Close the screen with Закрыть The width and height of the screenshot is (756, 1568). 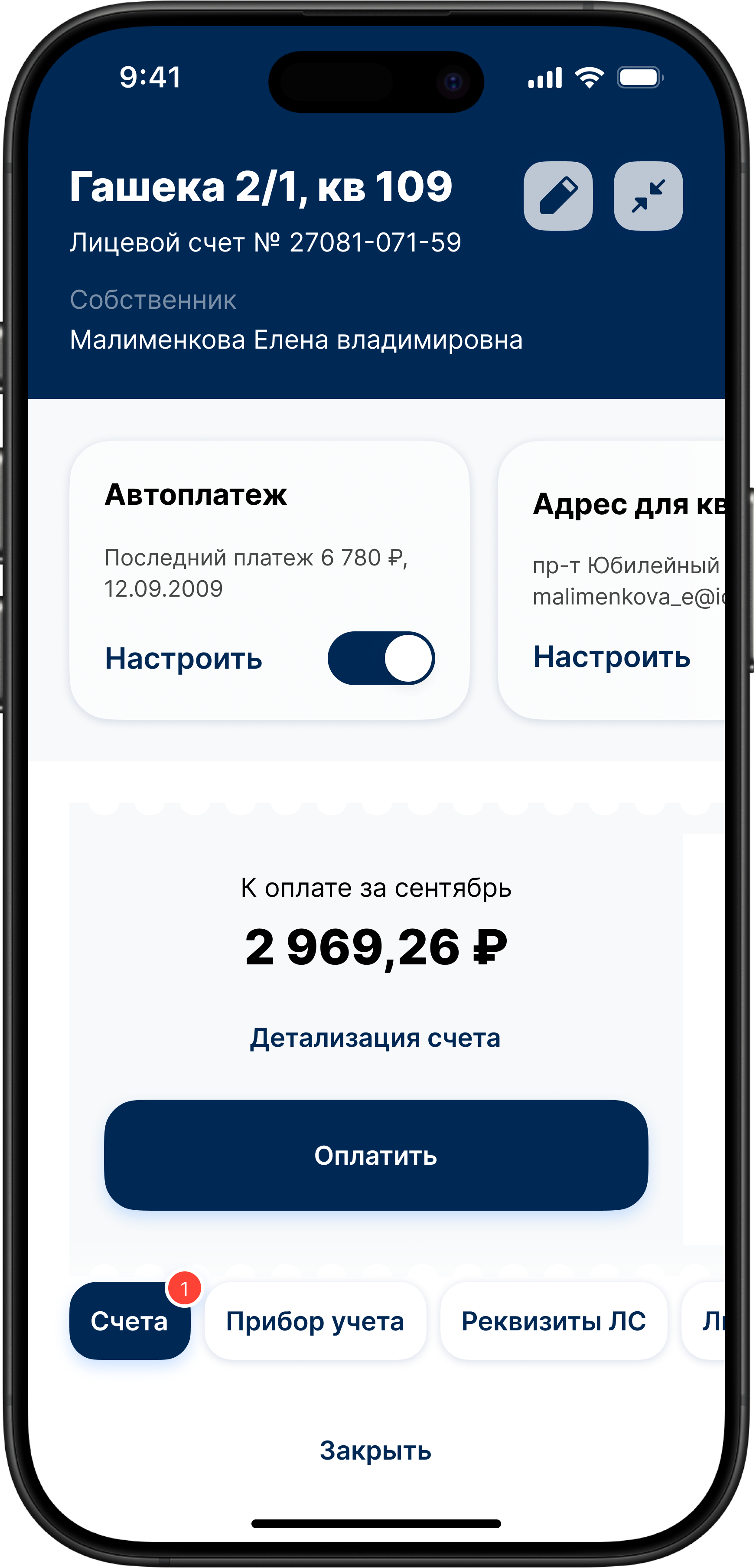click(375, 1451)
